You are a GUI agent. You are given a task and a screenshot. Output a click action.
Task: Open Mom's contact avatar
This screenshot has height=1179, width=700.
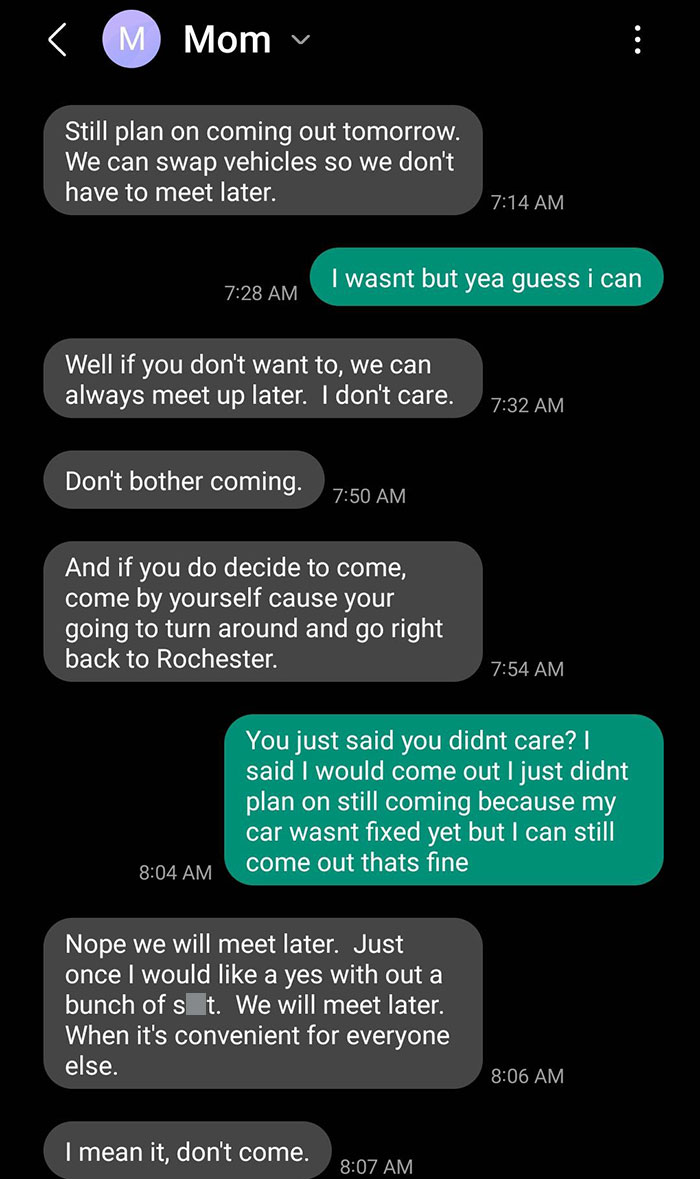(132, 39)
